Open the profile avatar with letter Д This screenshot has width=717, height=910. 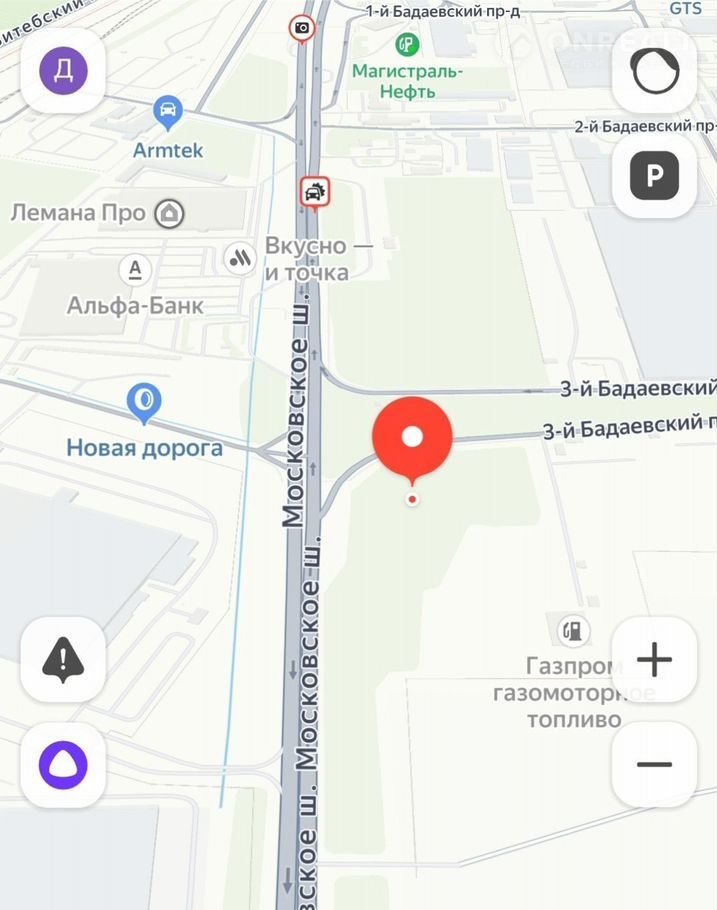point(63,70)
